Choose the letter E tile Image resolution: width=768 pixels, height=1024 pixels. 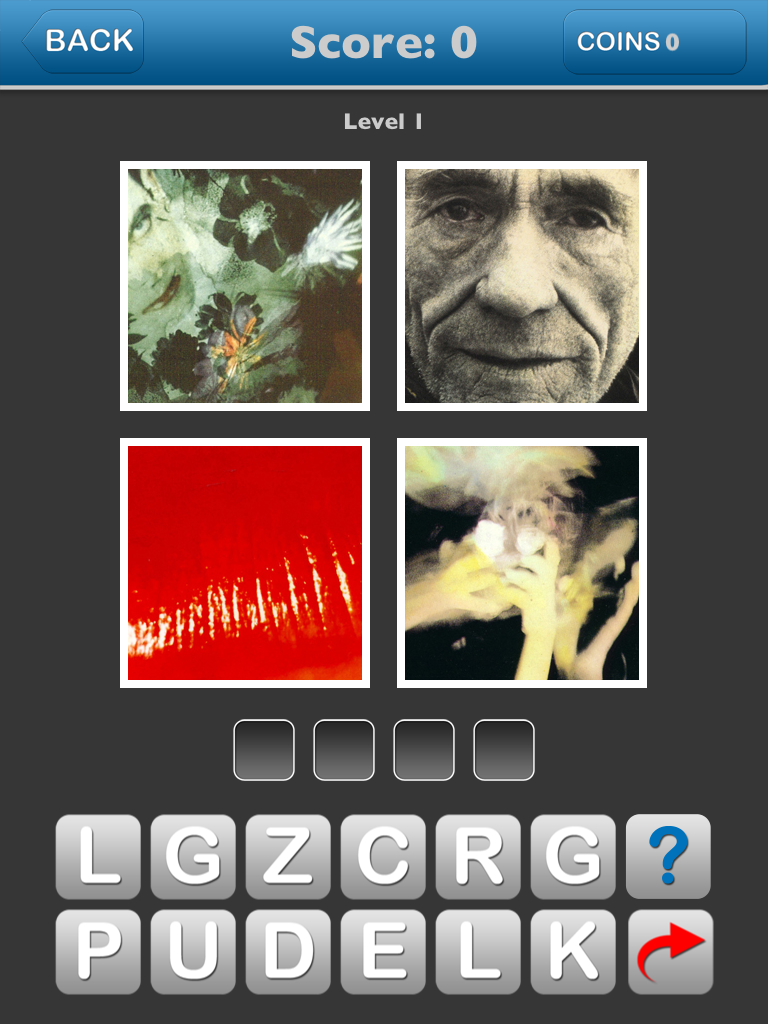tap(383, 952)
